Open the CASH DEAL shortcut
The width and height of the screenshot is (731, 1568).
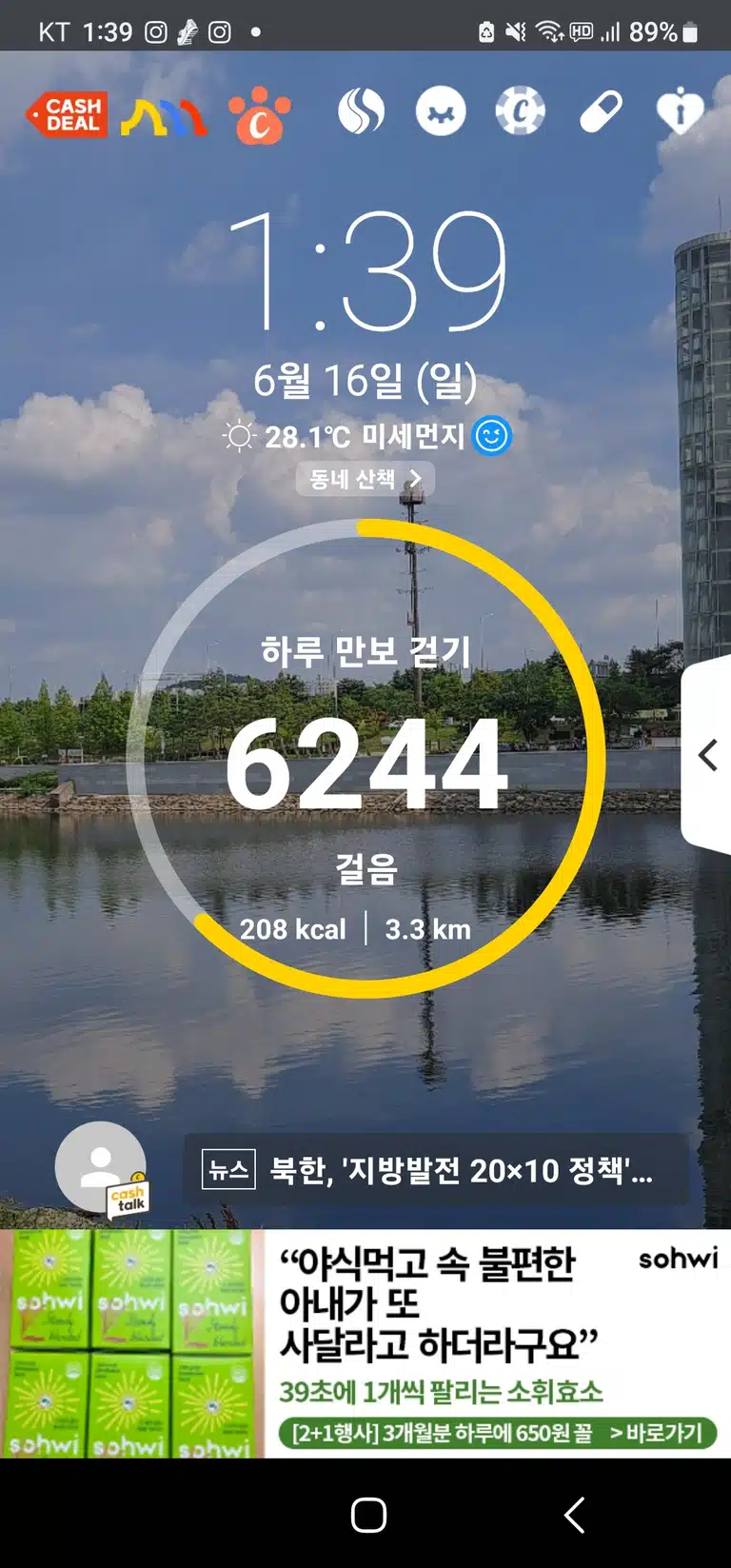point(67,115)
